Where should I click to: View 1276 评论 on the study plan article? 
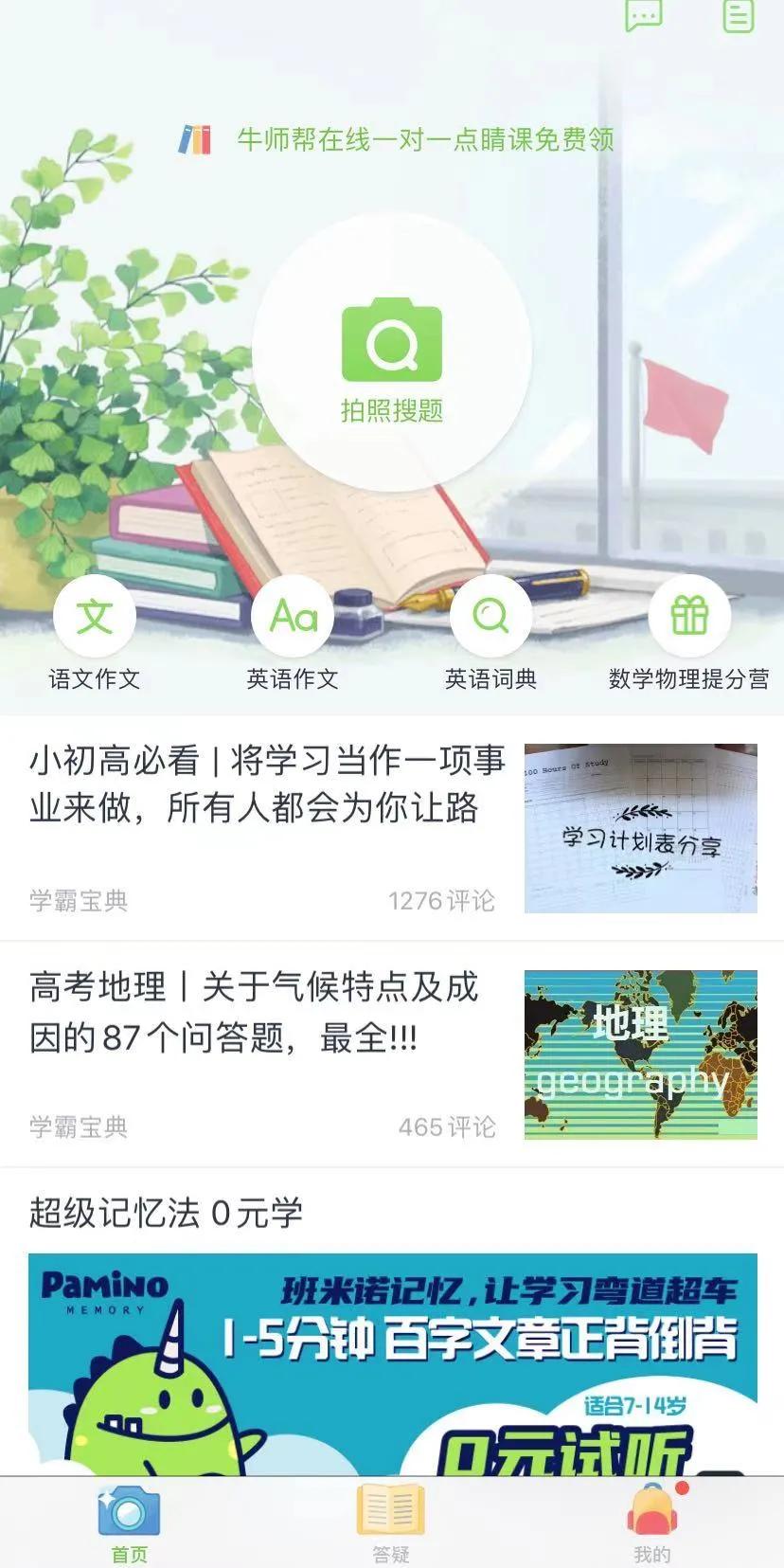[x=439, y=900]
